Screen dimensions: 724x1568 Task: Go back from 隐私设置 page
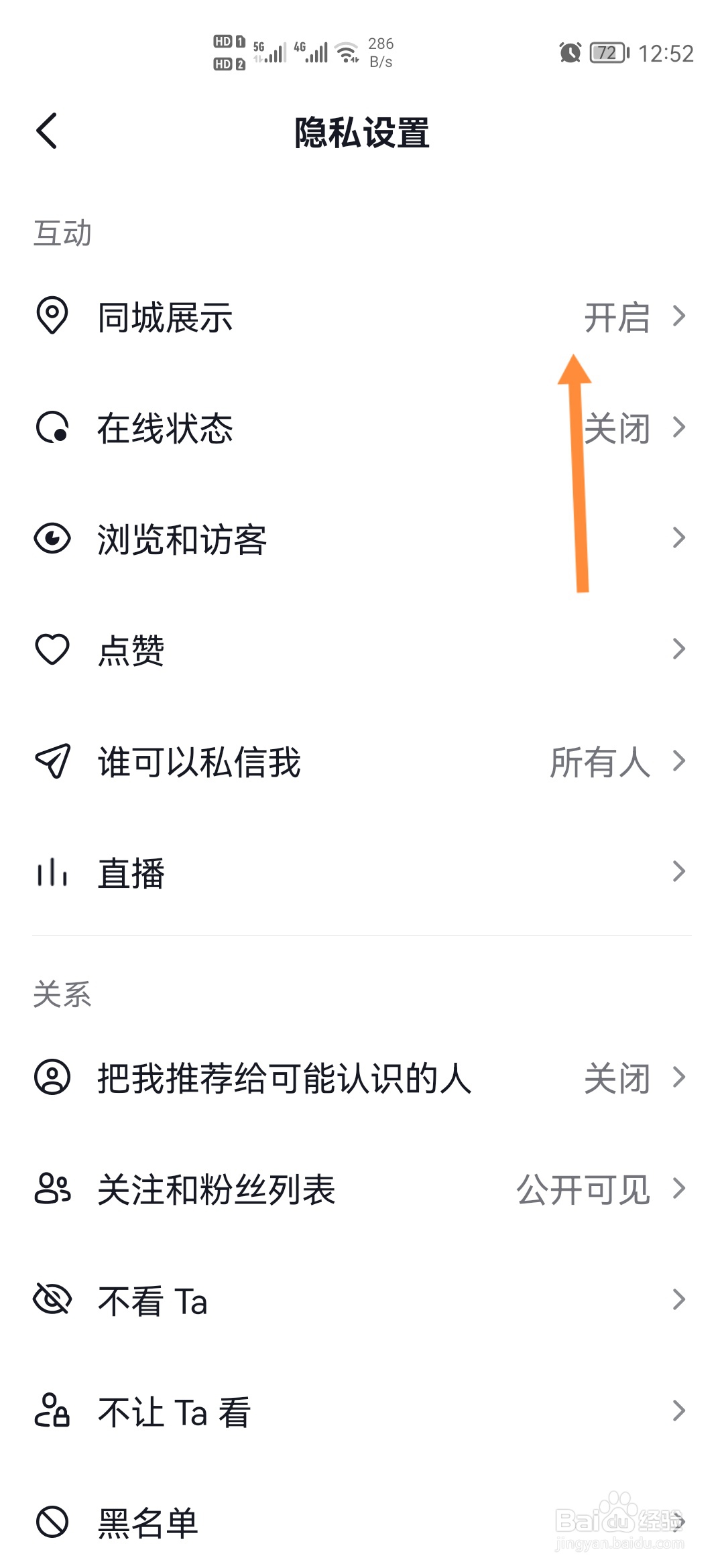click(47, 131)
